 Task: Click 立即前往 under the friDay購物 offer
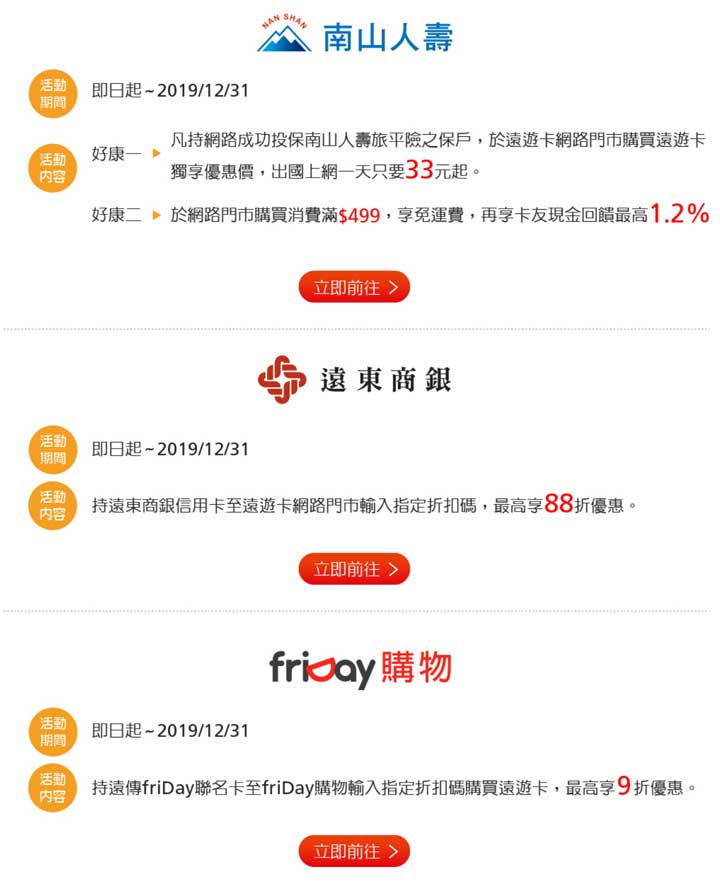(x=355, y=850)
